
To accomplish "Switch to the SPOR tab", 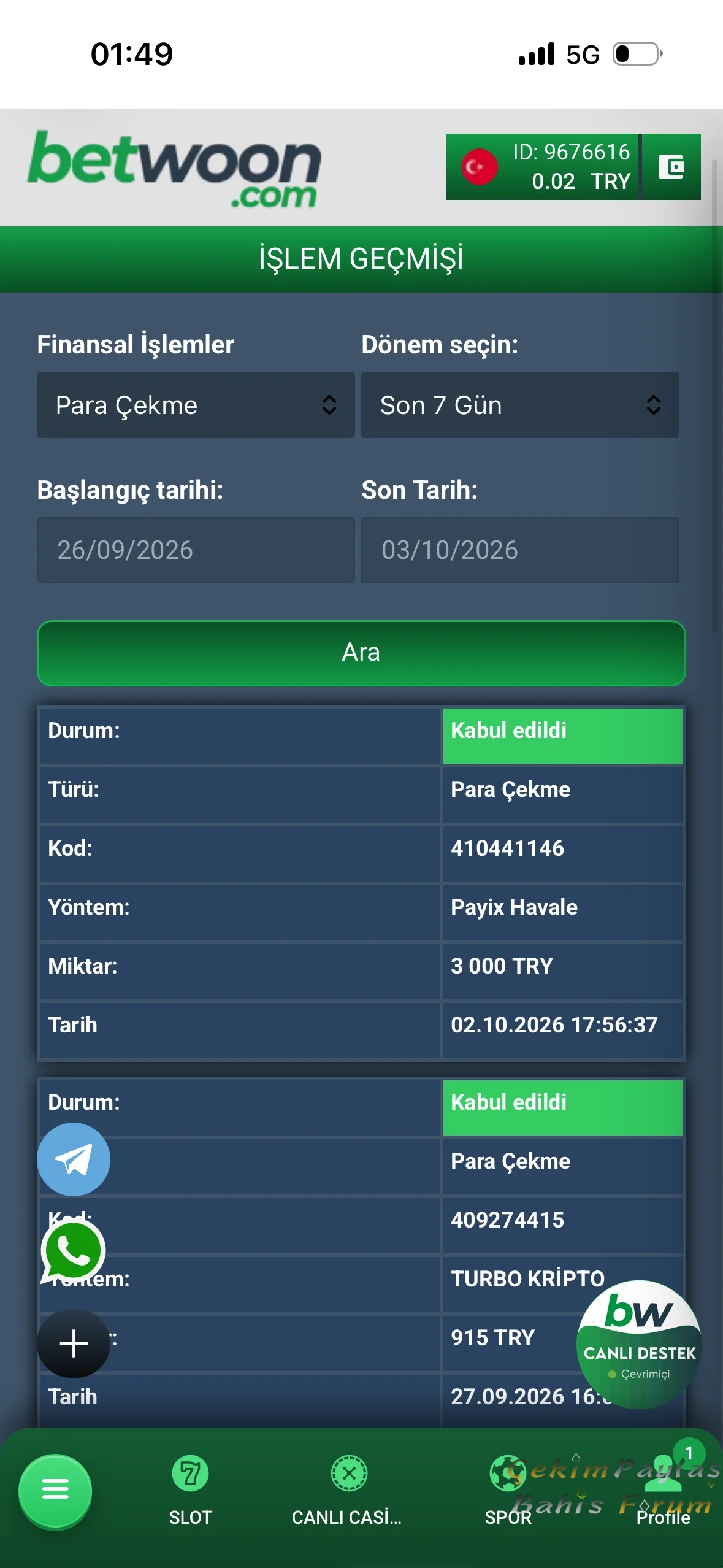I will pos(508,1491).
